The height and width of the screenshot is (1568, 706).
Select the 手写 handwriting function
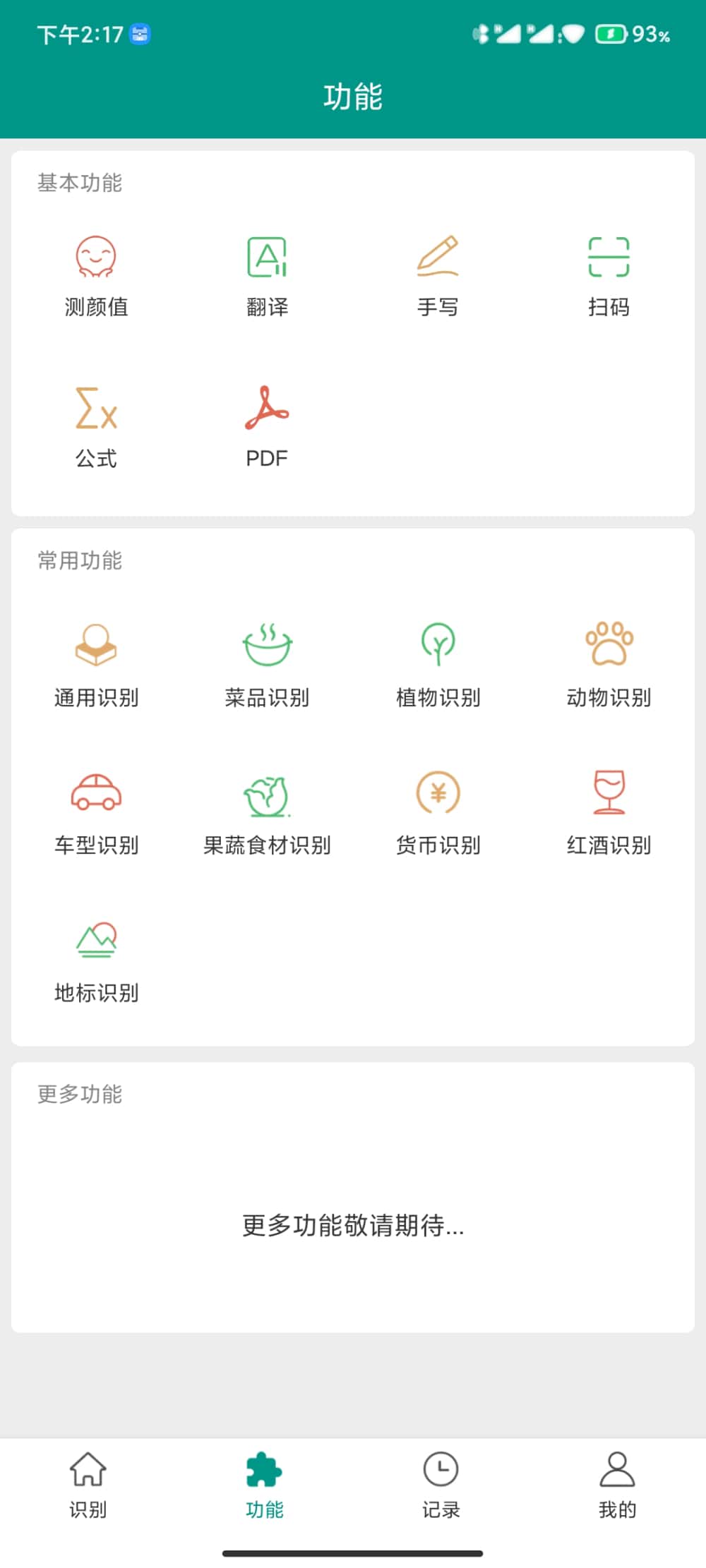click(x=438, y=276)
